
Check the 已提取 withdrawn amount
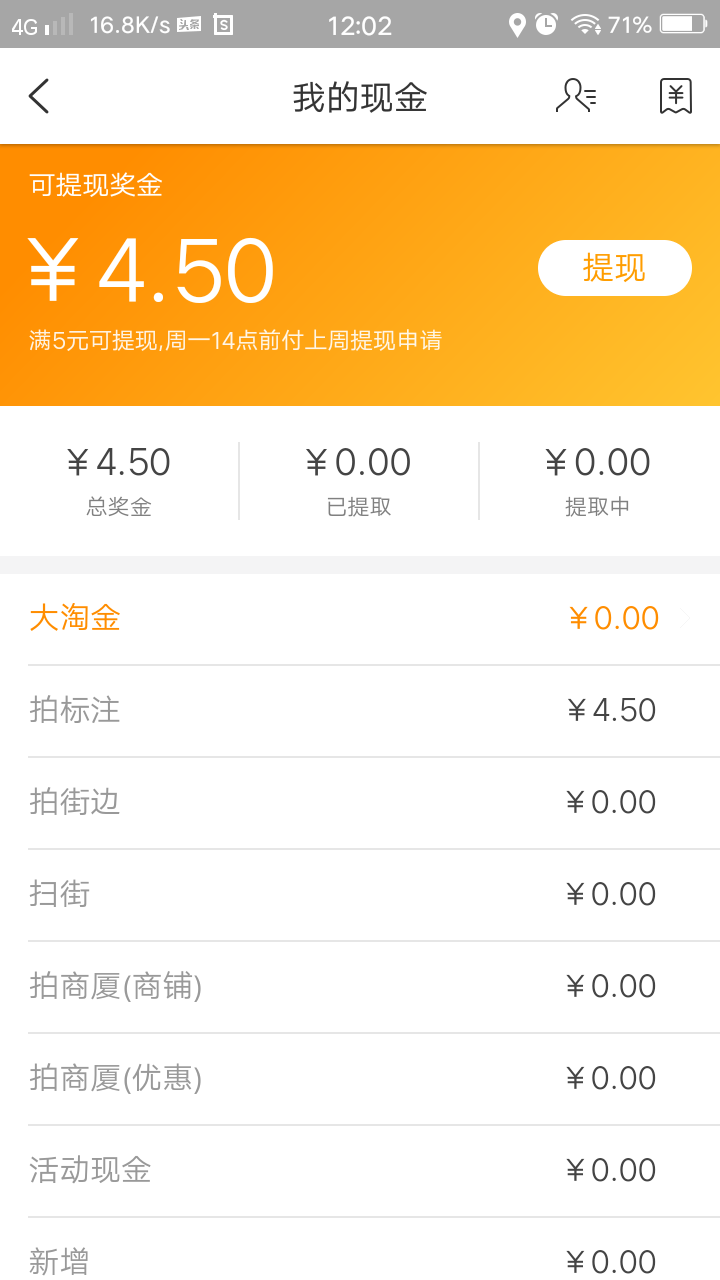coord(358,478)
